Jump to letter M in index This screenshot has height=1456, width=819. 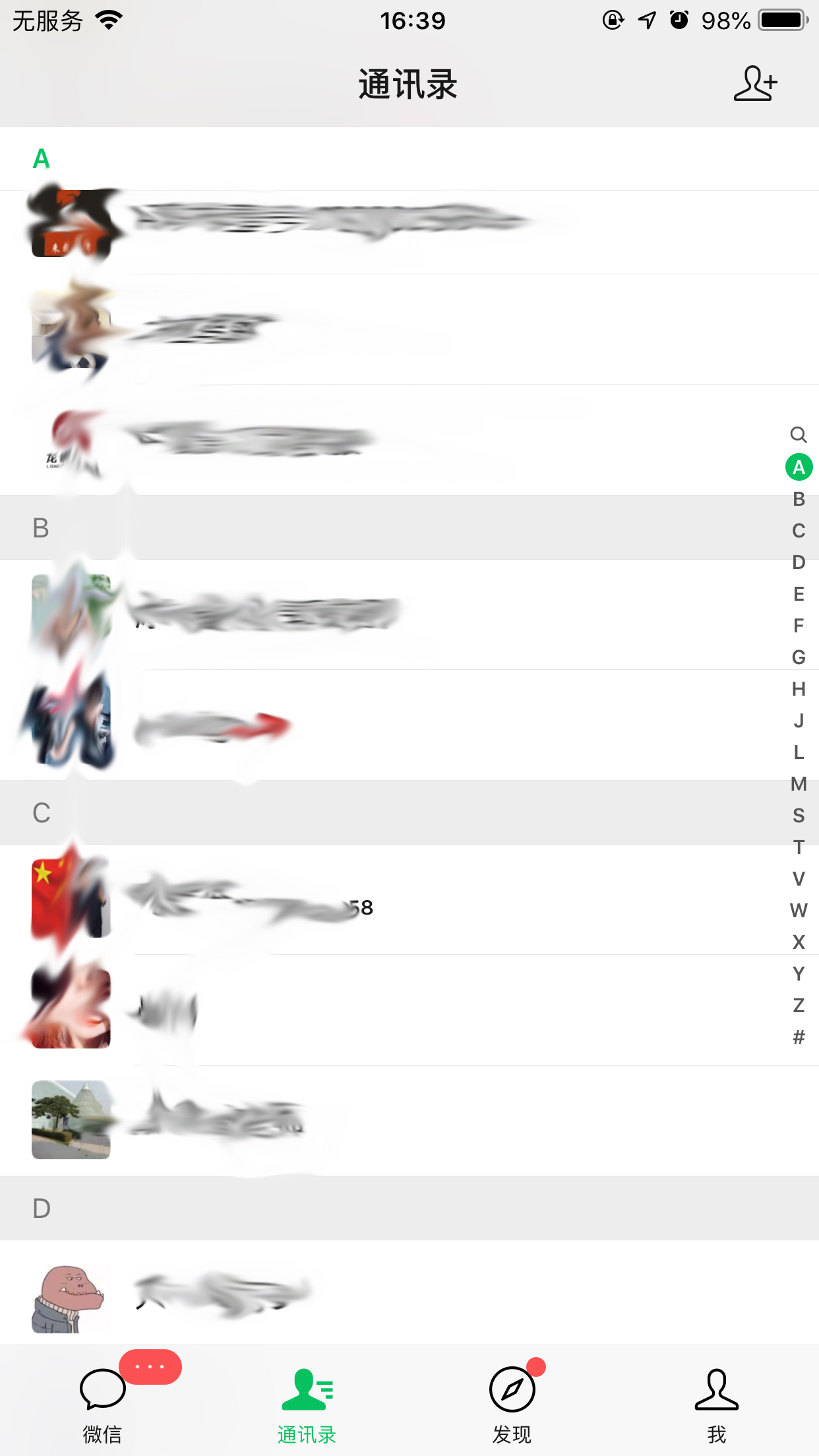coord(799,784)
